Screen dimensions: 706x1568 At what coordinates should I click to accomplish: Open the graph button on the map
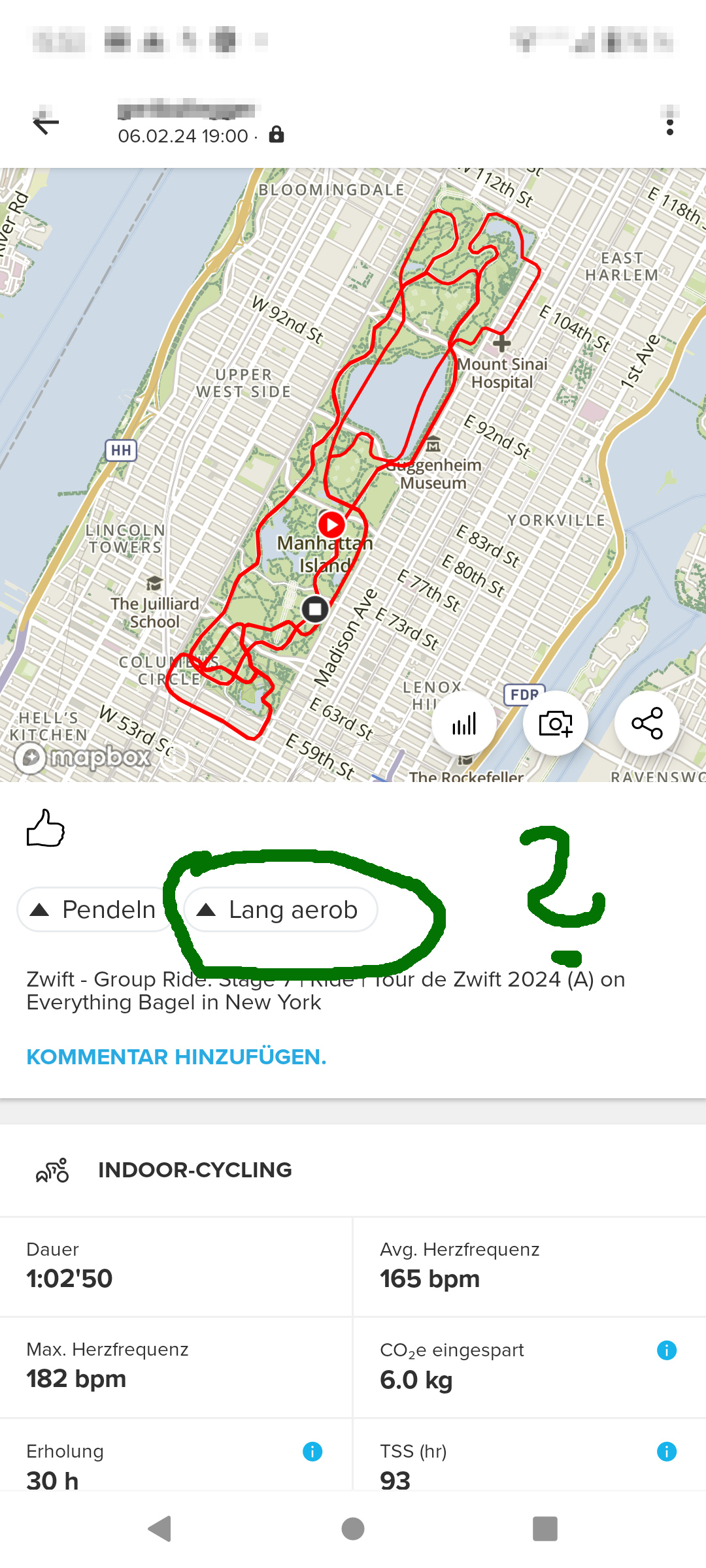[464, 723]
